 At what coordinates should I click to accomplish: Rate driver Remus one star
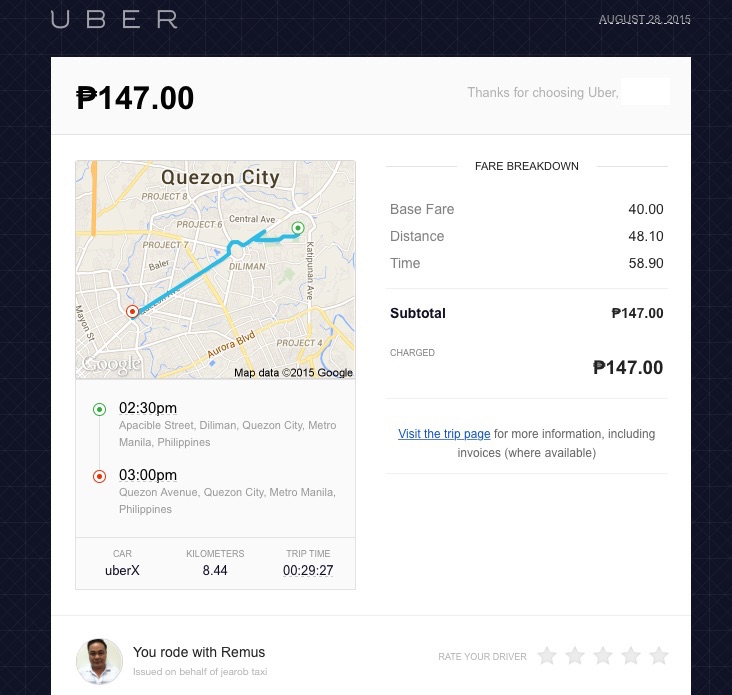[x=546, y=656]
